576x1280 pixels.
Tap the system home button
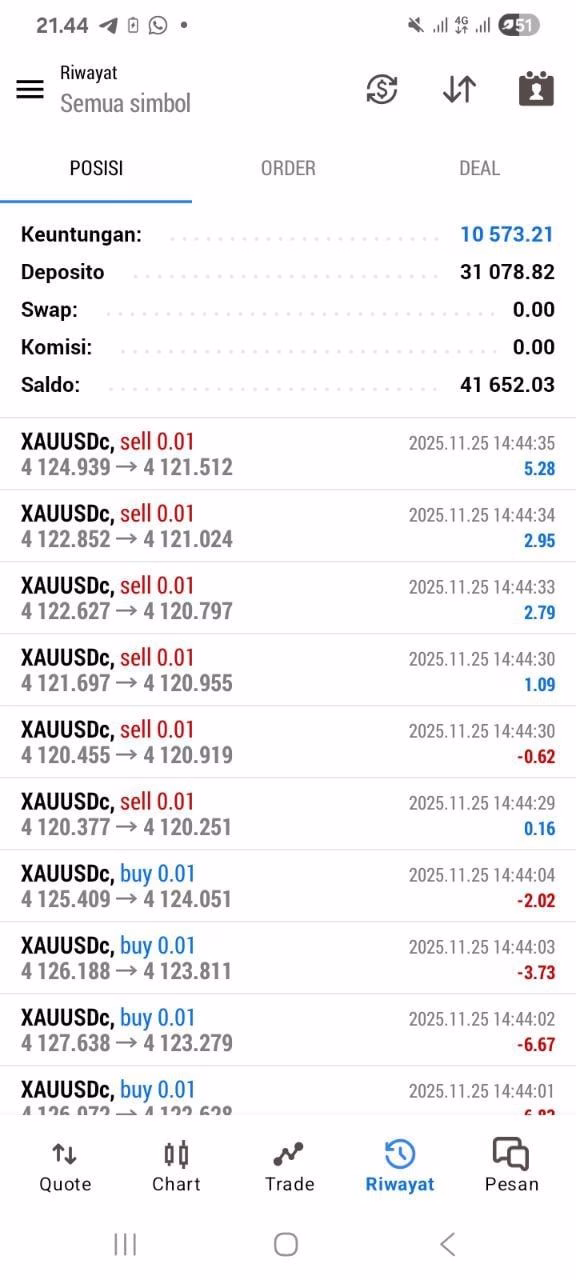pyautogui.click(x=286, y=1244)
